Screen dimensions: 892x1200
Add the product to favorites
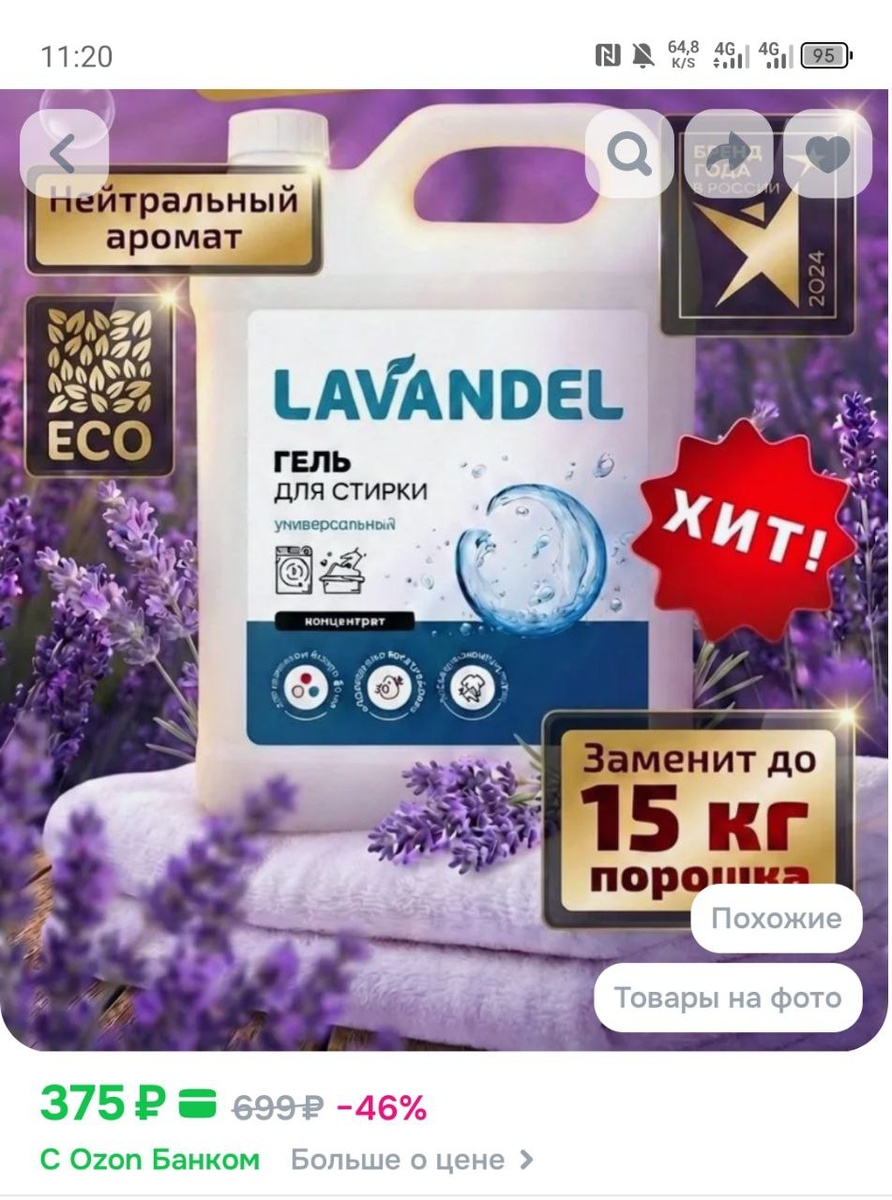(828, 154)
